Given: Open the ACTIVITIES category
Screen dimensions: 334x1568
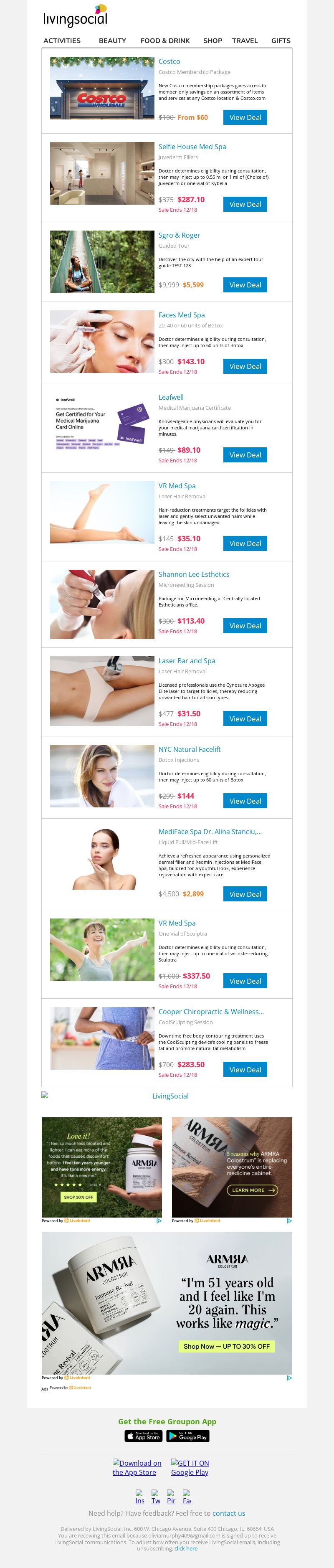Looking at the screenshot, I should [61, 41].
